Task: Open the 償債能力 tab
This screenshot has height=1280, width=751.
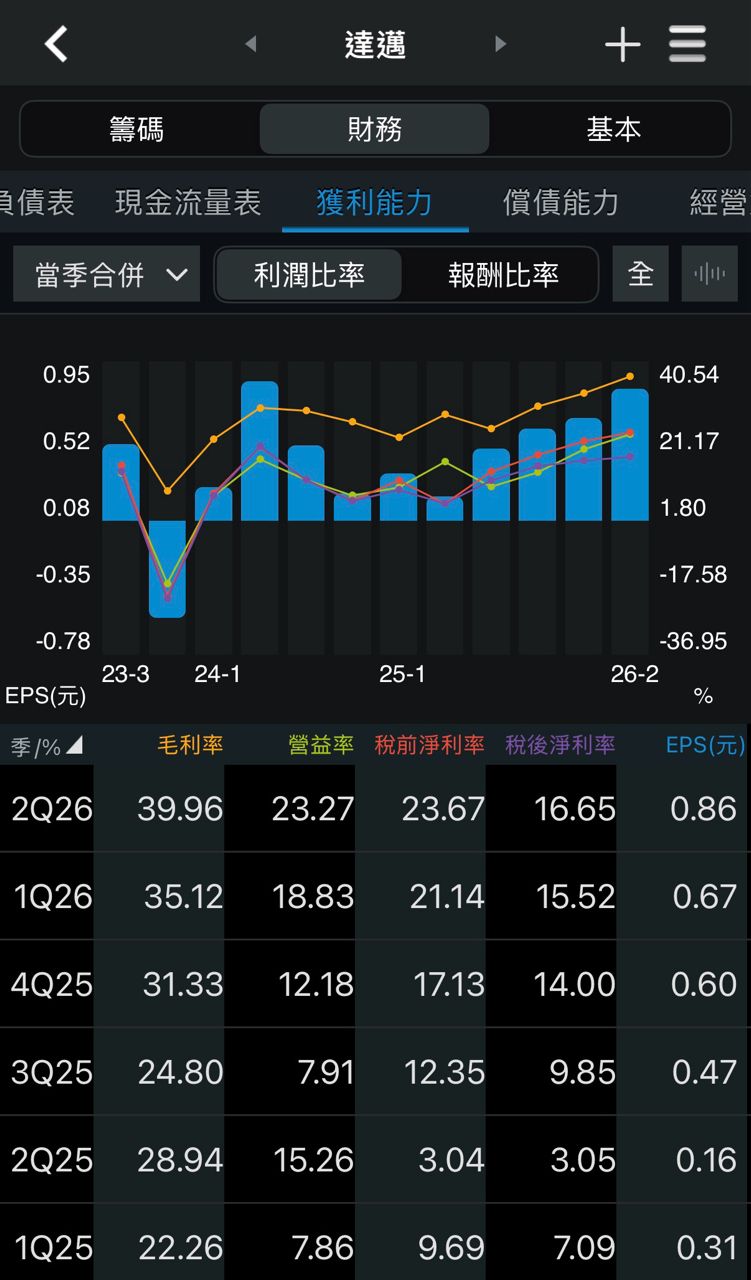Action: [561, 203]
